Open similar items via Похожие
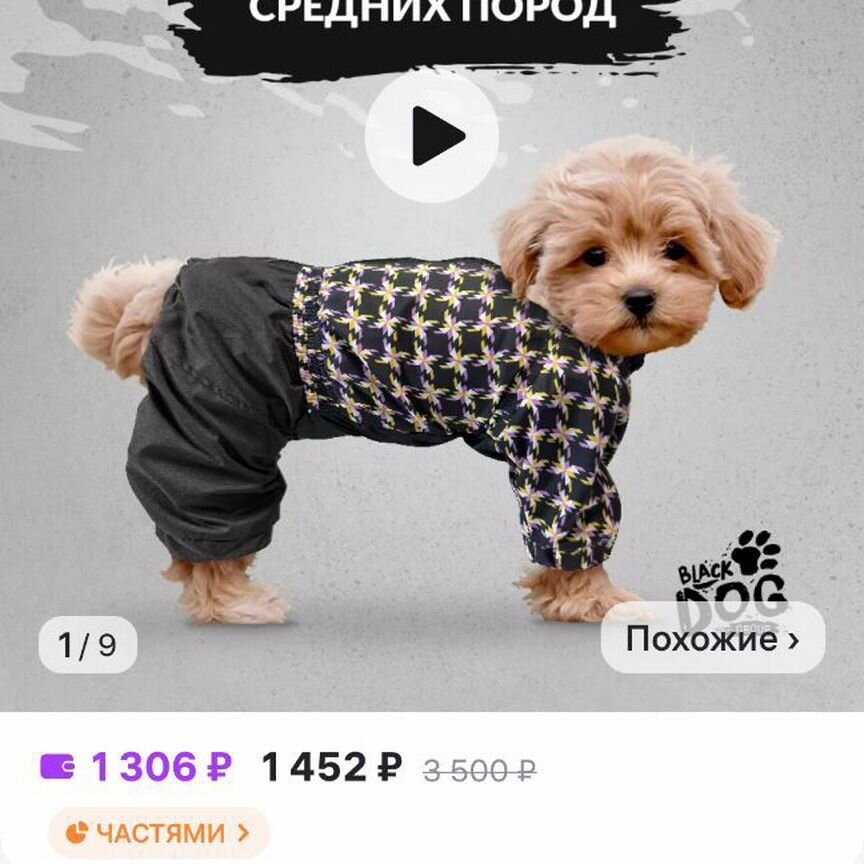Image resolution: width=864 pixels, height=864 pixels. click(x=712, y=639)
